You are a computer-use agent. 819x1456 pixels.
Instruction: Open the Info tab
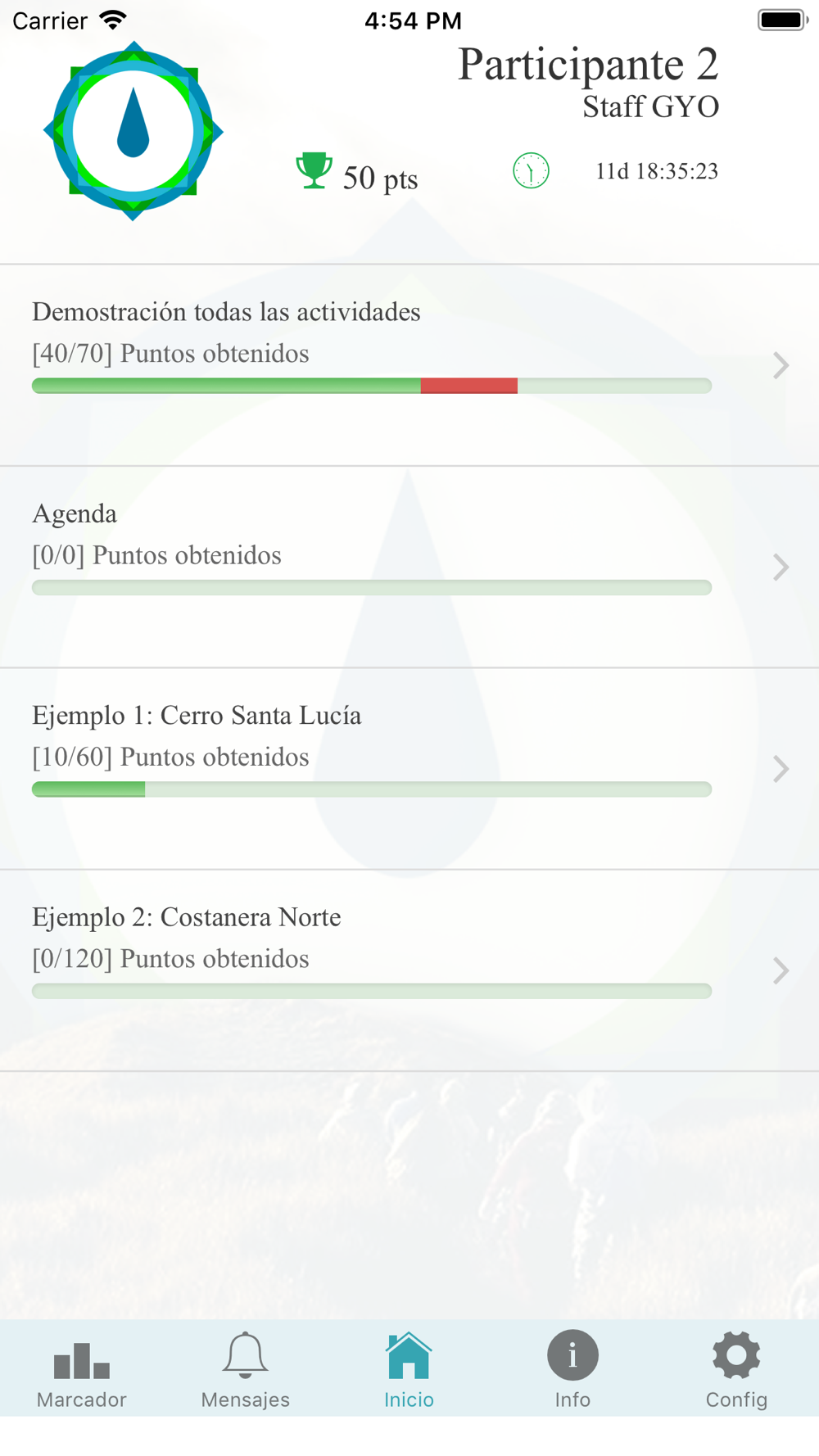coord(573,1369)
